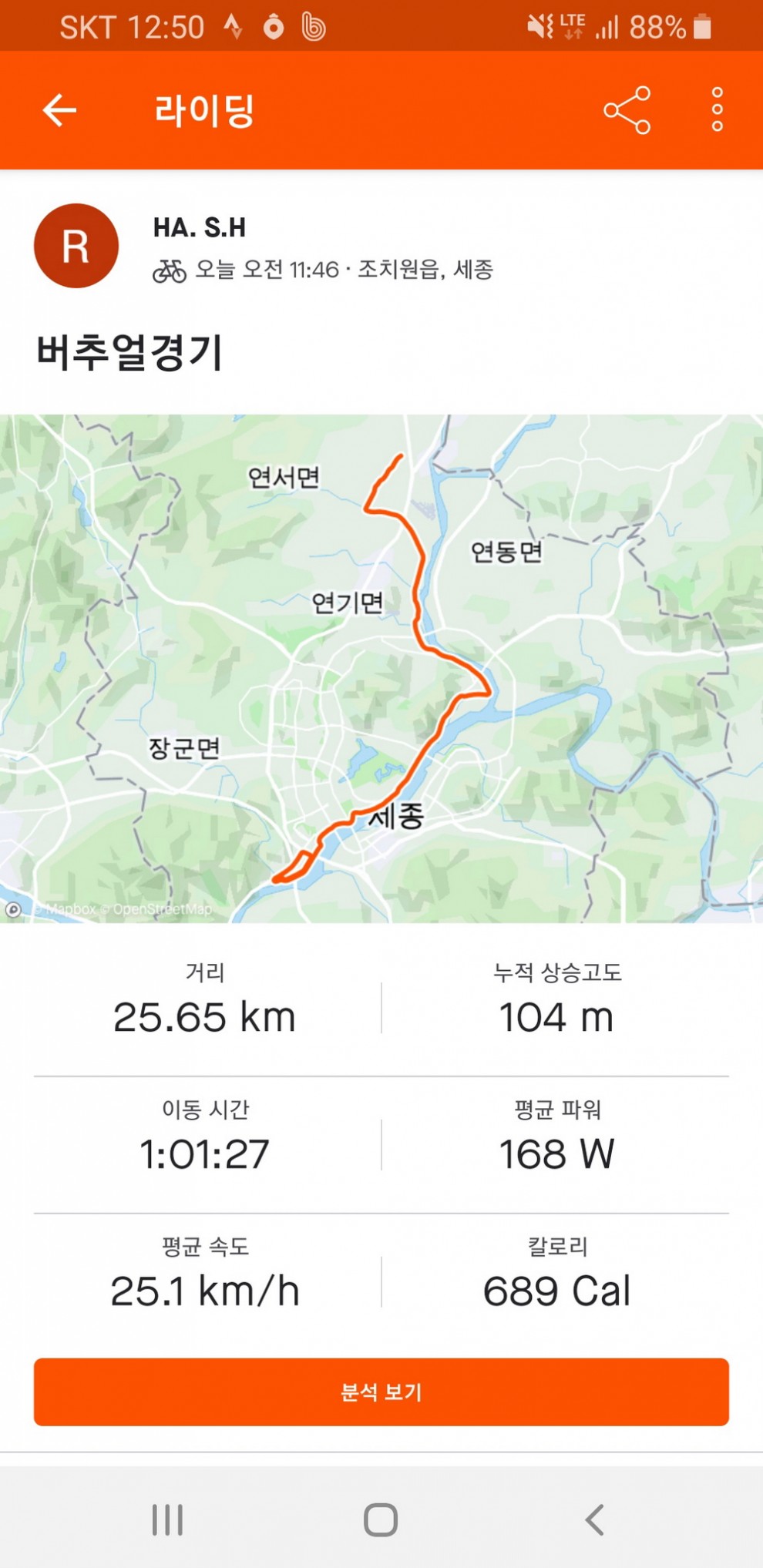
Task: Open the ride route map
Action: click(381, 668)
